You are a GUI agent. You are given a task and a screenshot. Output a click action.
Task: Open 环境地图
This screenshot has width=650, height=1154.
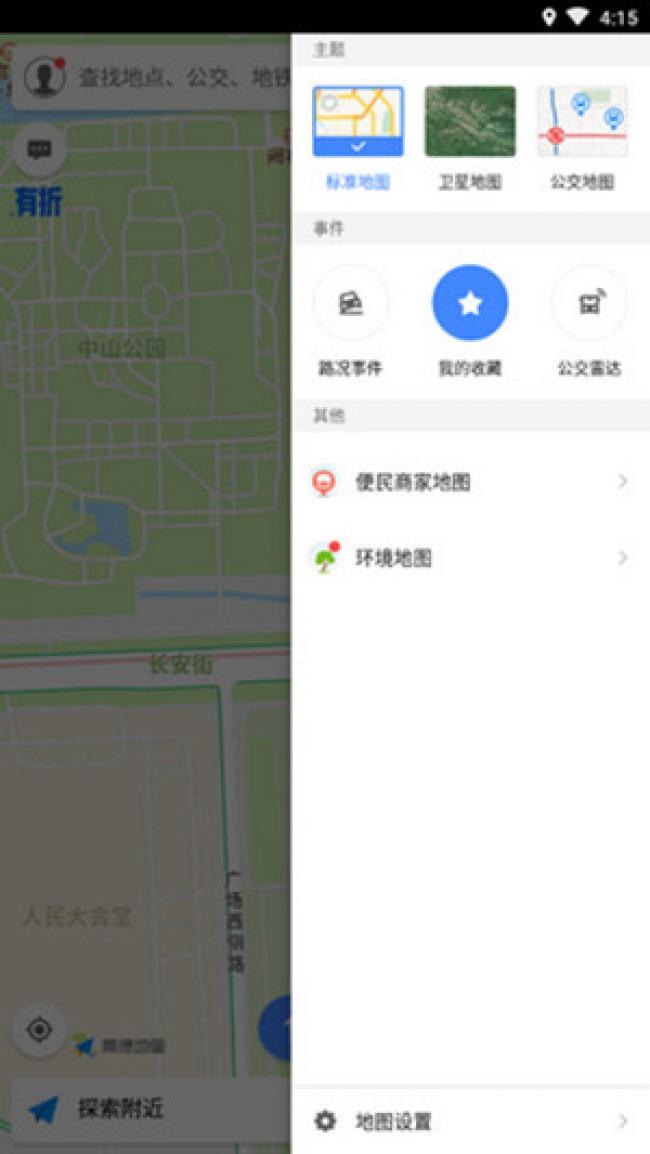[x=470, y=558]
